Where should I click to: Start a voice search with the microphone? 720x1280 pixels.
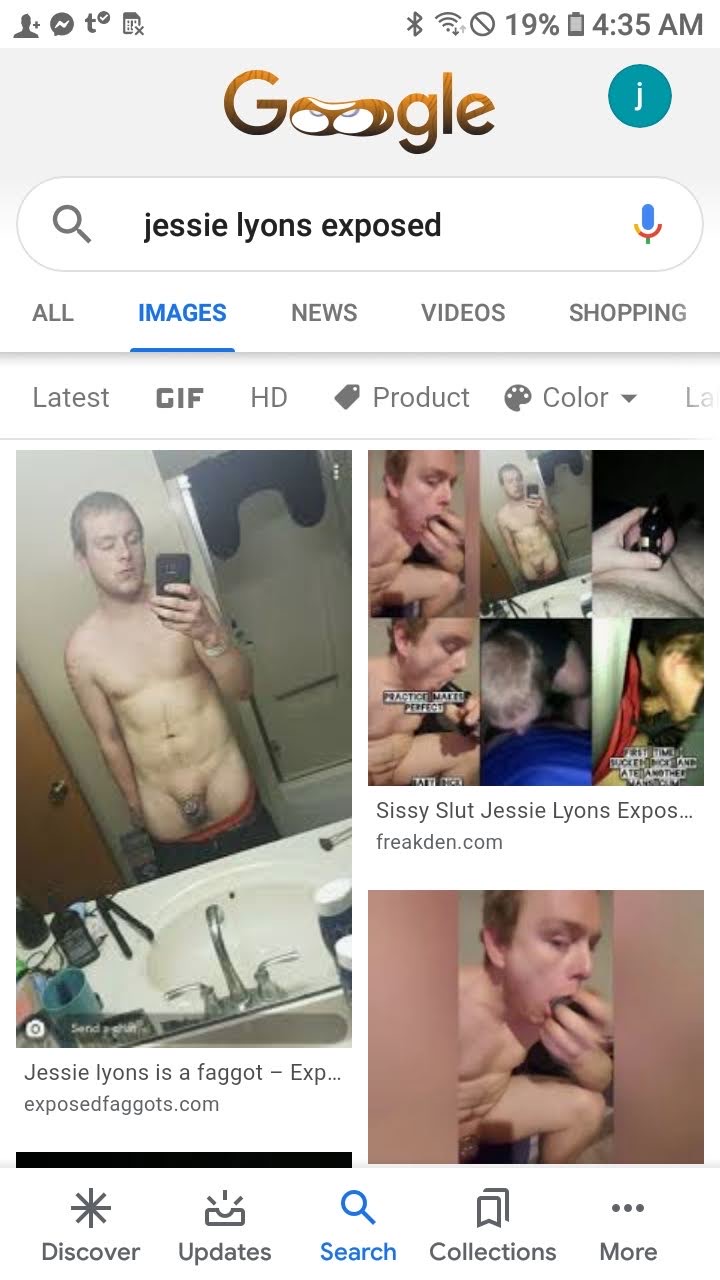648,224
